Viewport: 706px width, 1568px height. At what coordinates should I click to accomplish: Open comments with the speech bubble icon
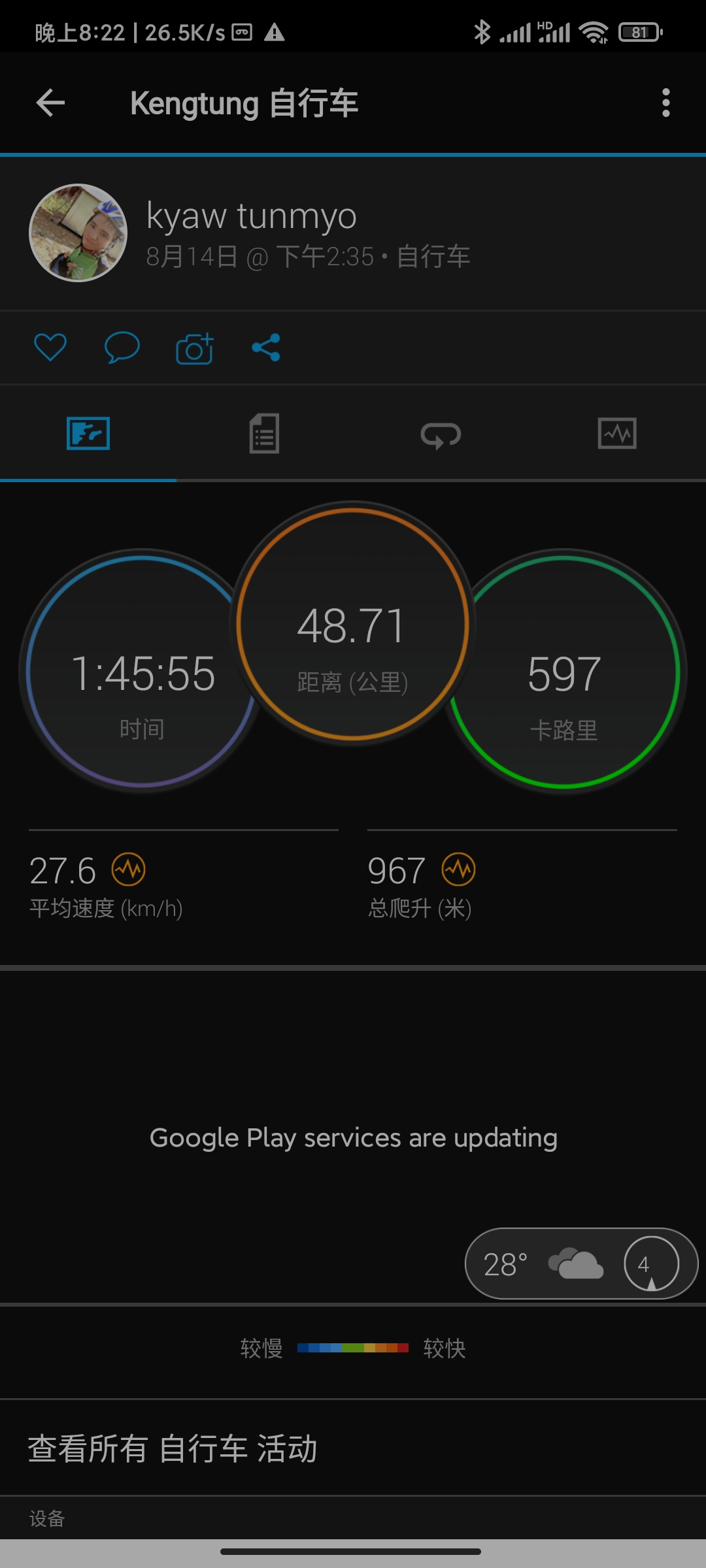(122, 347)
